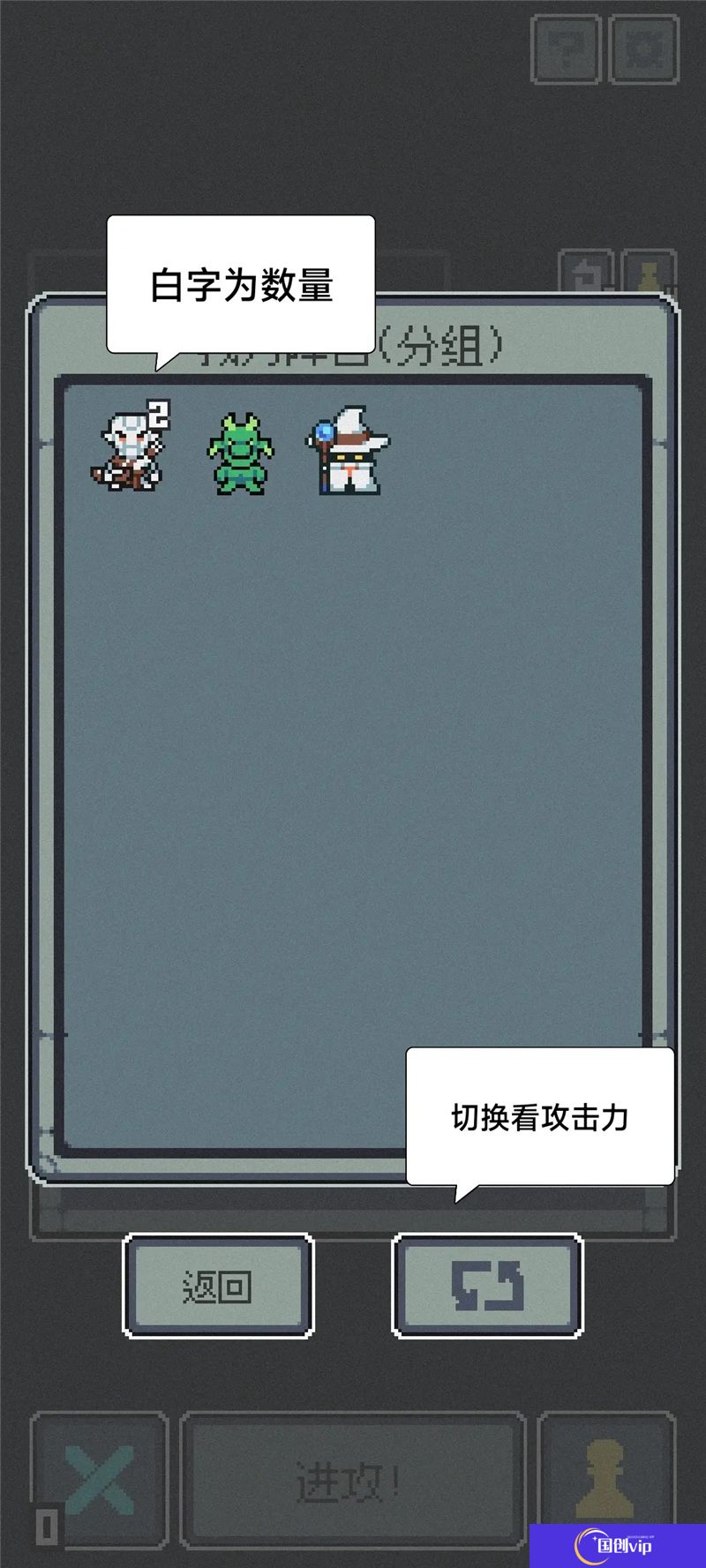This screenshot has width=706, height=1568.
Task: Select the white-haired warrior unit
Action: [x=129, y=452]
